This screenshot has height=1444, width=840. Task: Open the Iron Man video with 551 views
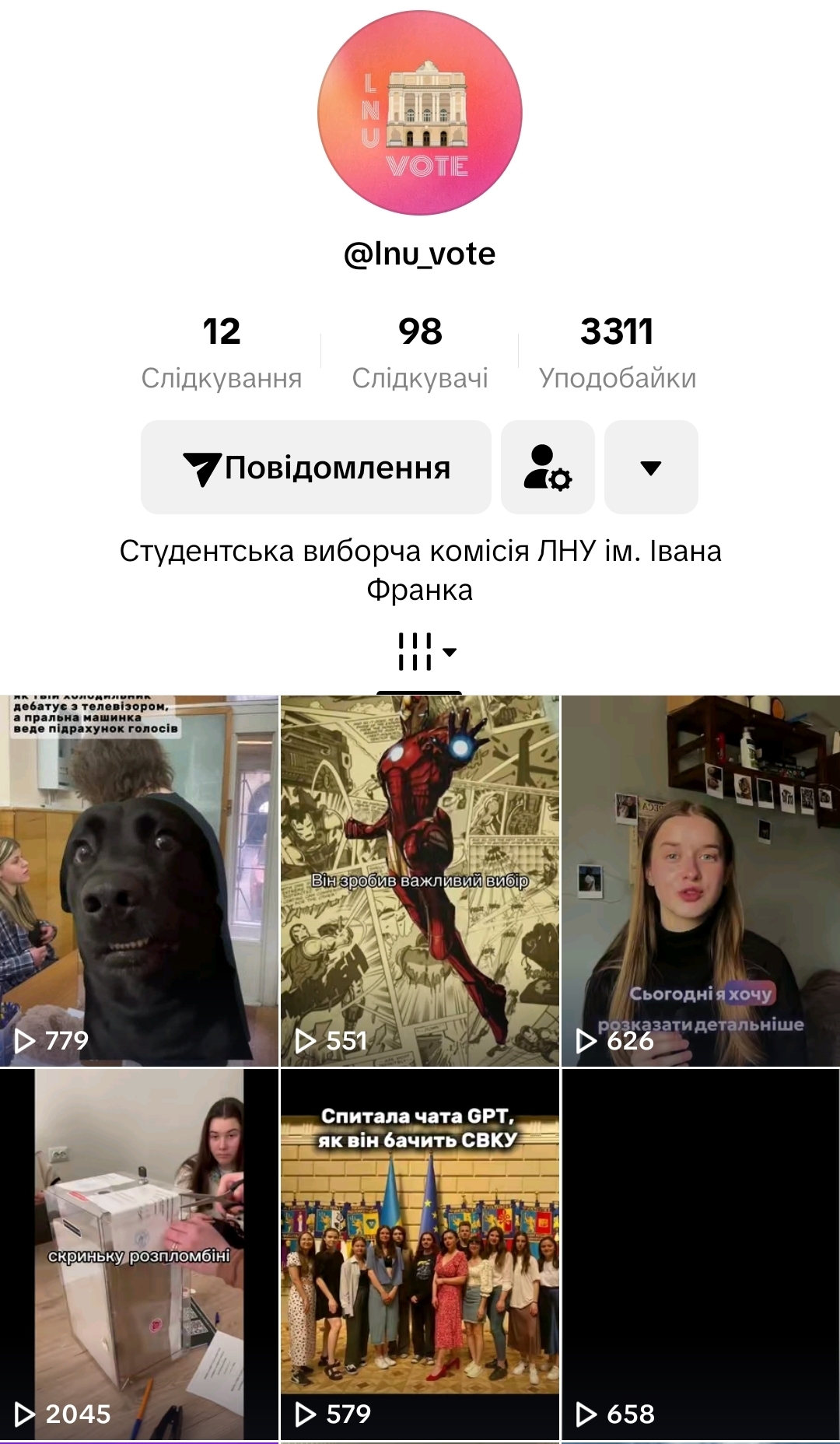tap(420, 879)
